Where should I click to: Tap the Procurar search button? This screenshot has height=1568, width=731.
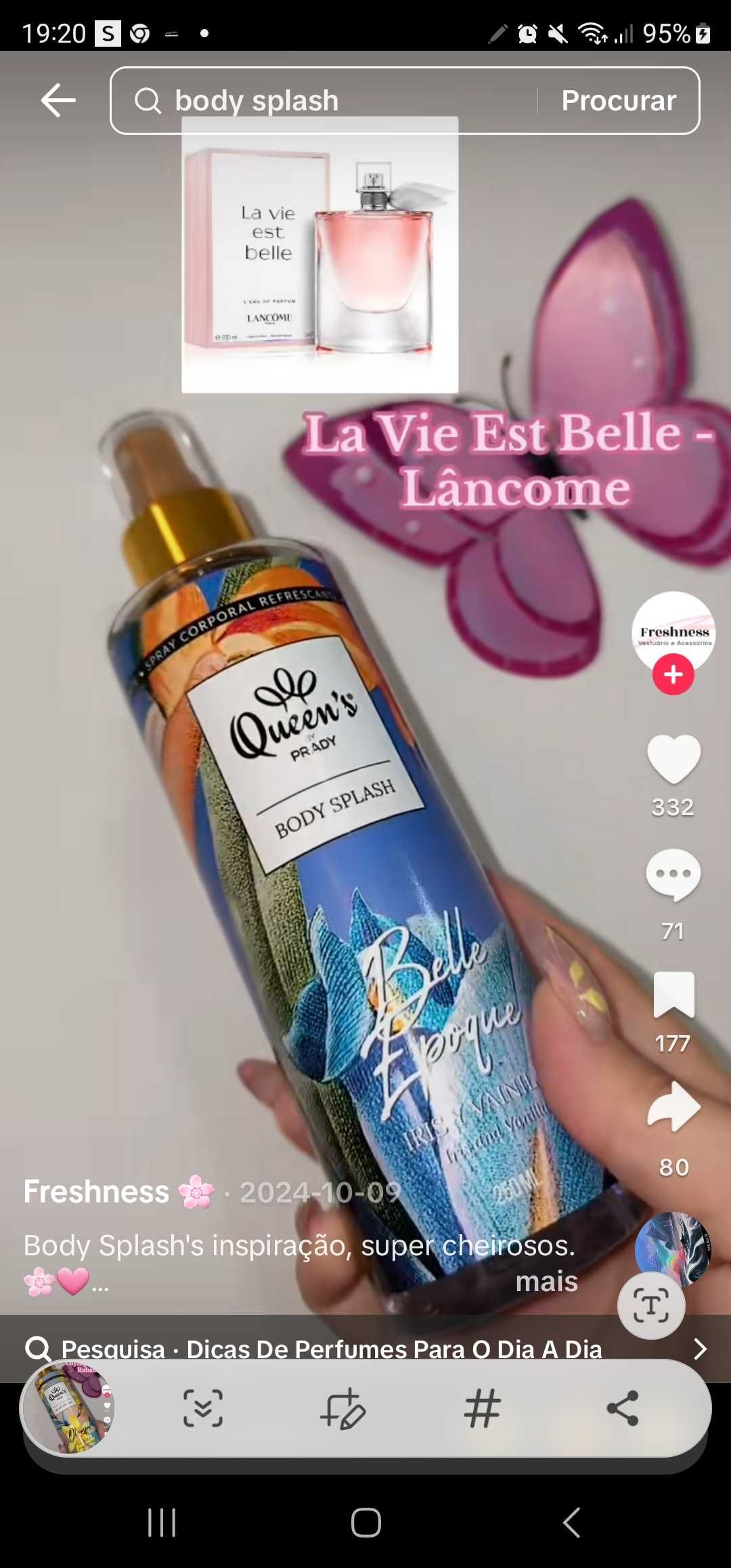tap(618, 101)
